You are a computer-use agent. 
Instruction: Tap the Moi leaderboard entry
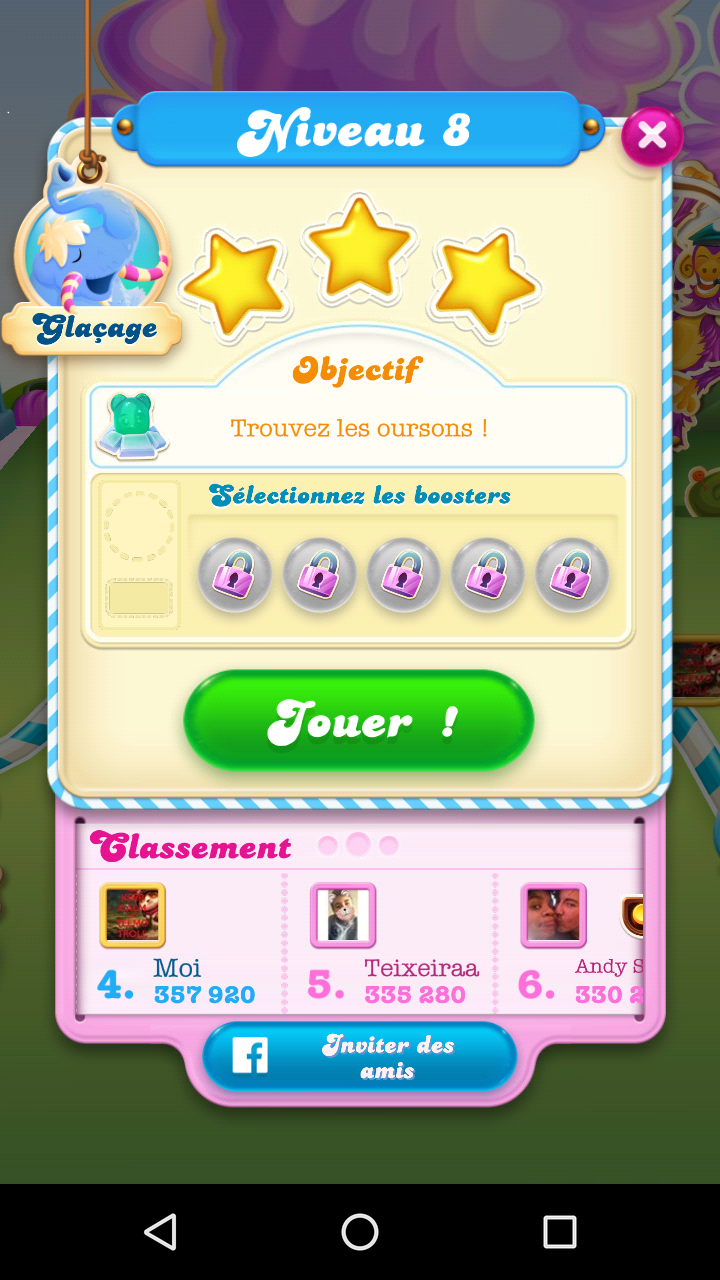pos(178,946)
